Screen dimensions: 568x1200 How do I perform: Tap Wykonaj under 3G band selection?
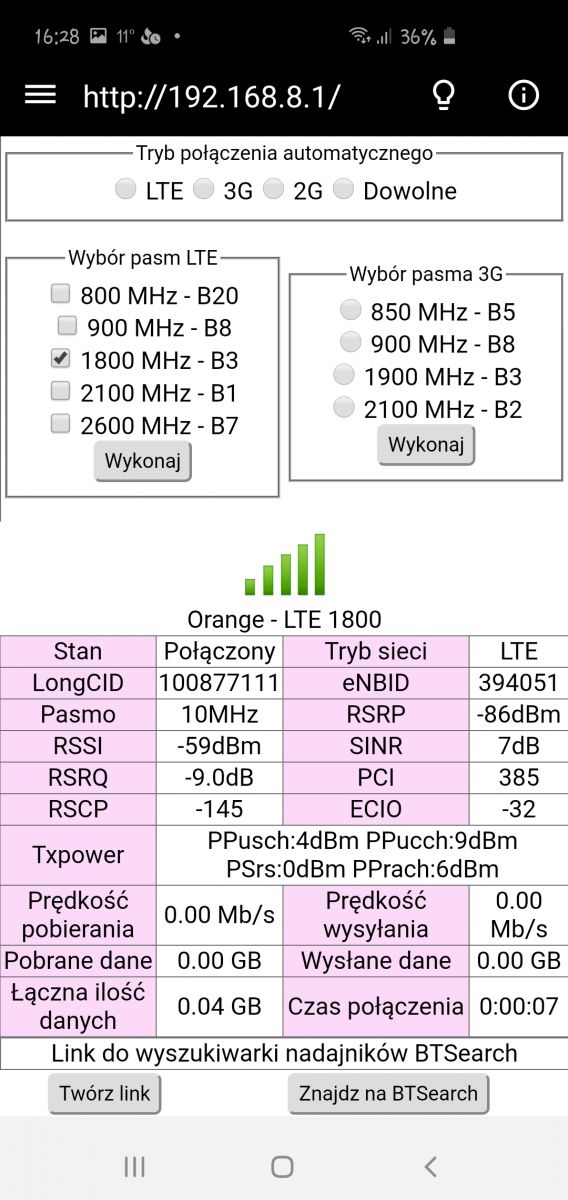[x=426, y=445]
